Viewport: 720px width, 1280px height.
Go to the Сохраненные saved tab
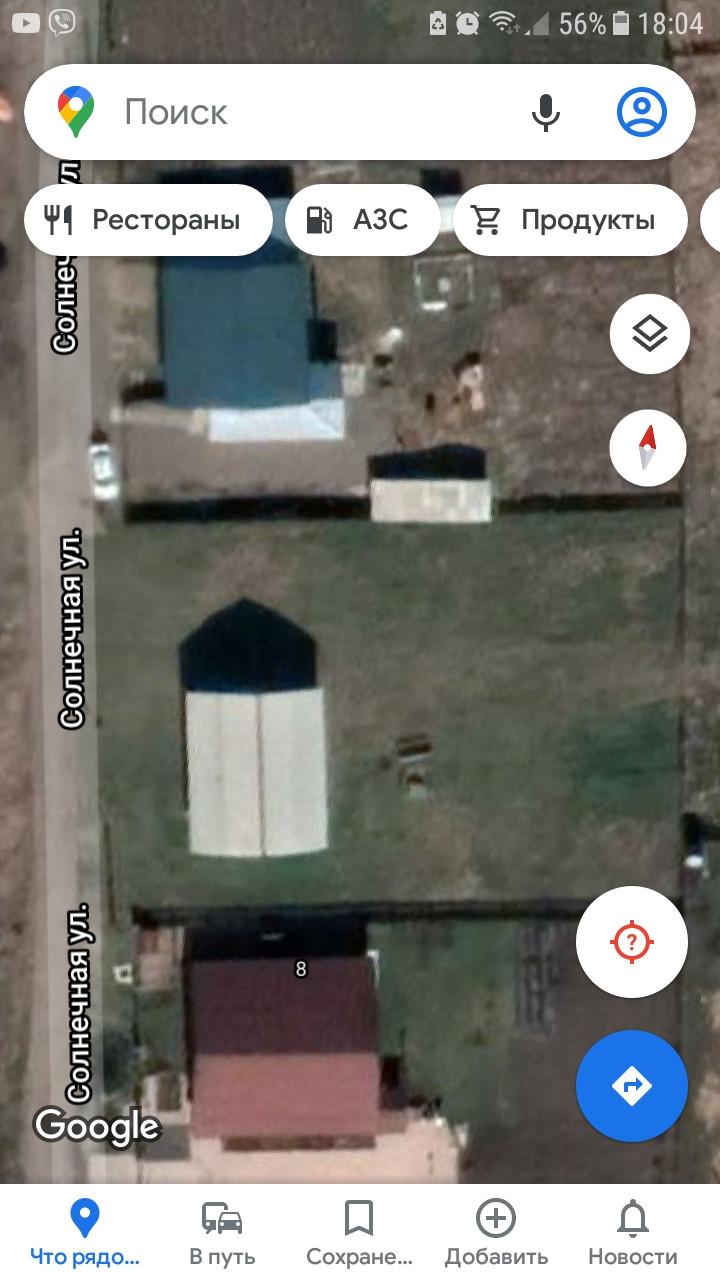359,1233
